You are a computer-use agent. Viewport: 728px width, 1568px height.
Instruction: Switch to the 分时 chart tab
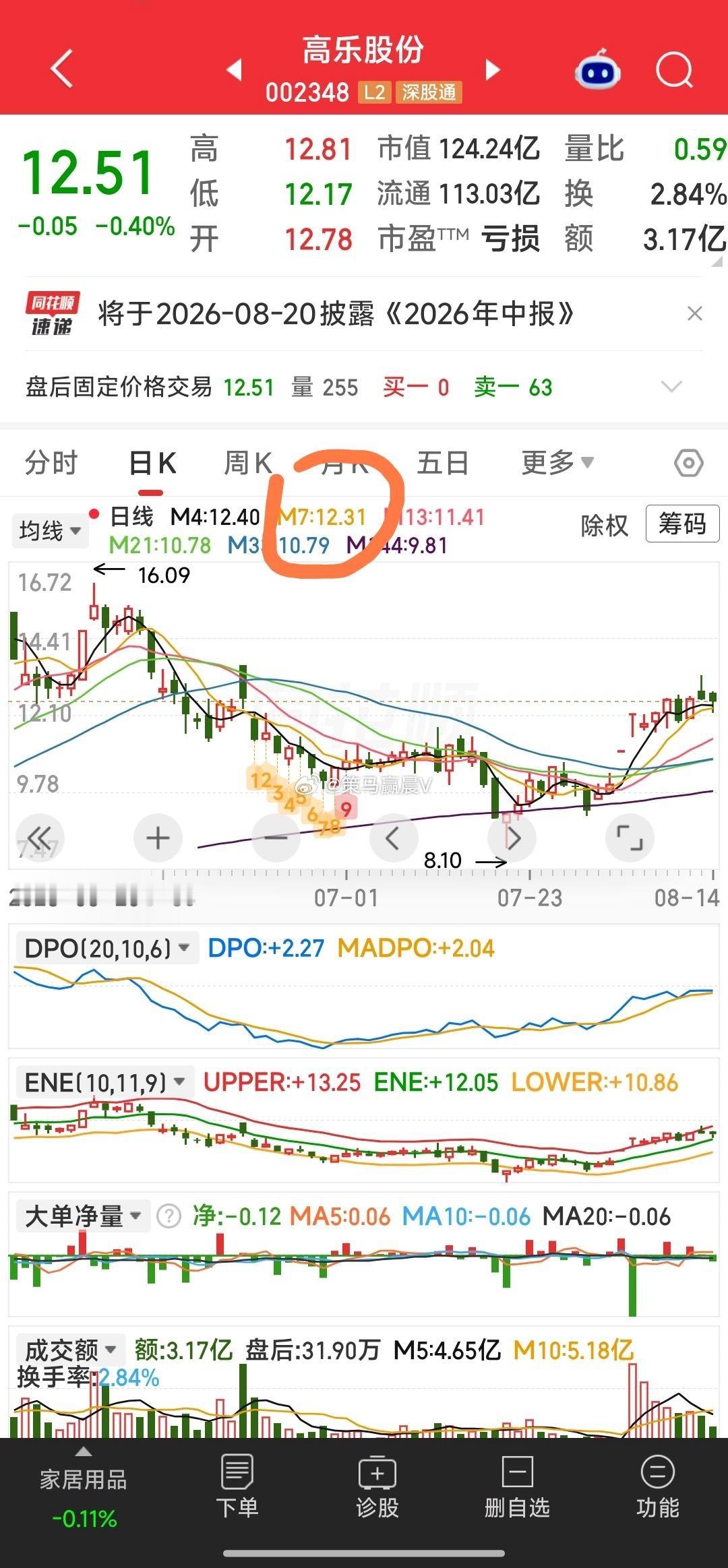[51, 463]
